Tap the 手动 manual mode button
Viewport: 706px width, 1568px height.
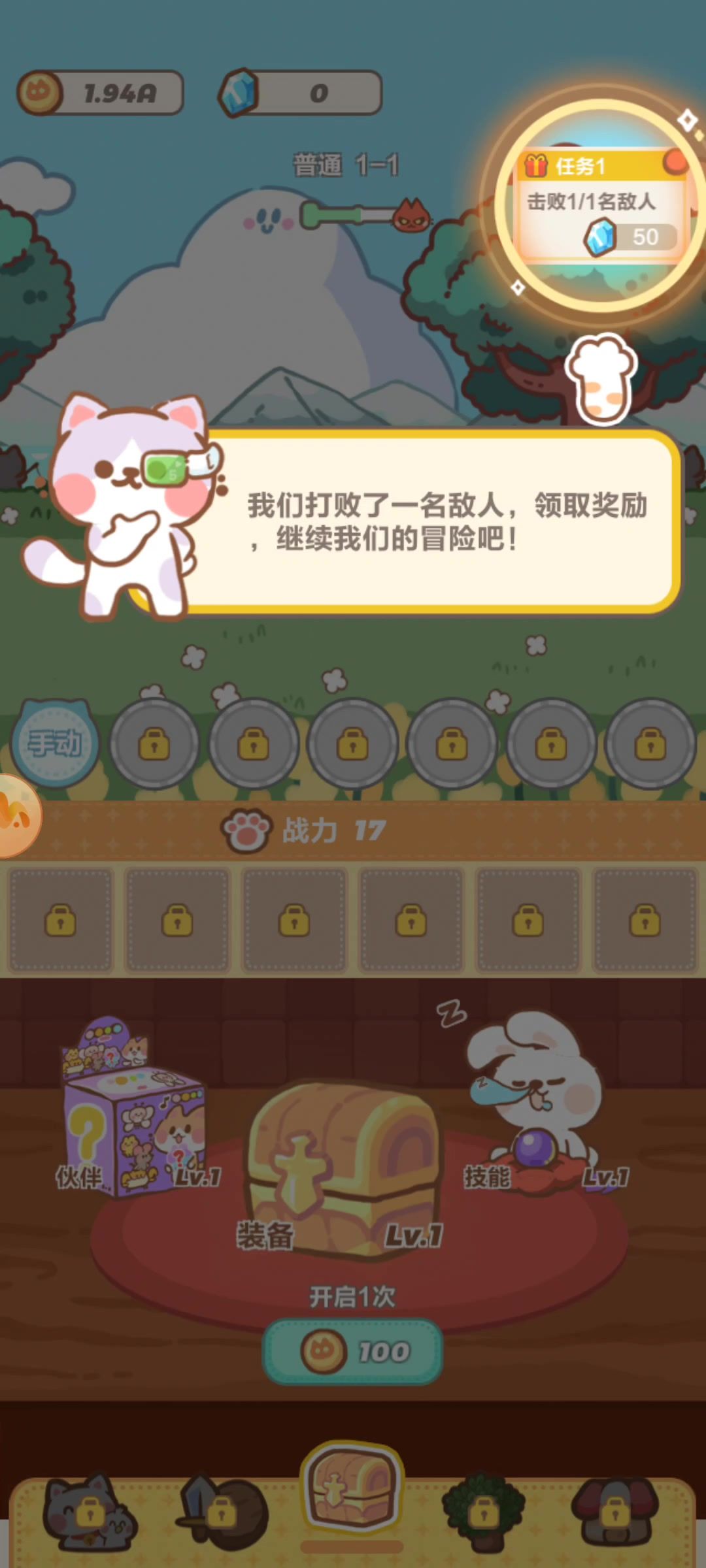[56, 743]
